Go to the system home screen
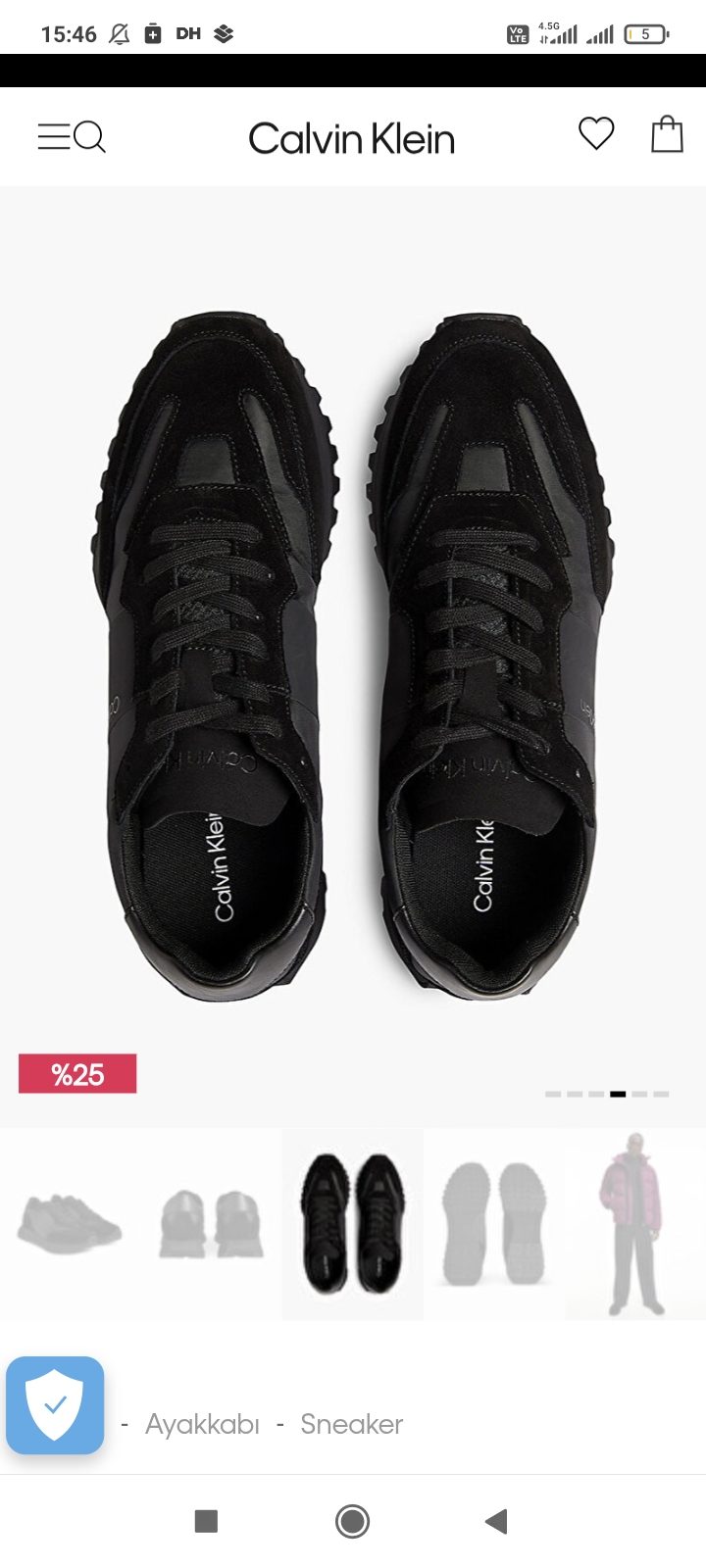This screenshot has height=1568, width=706. point(352,1521)
